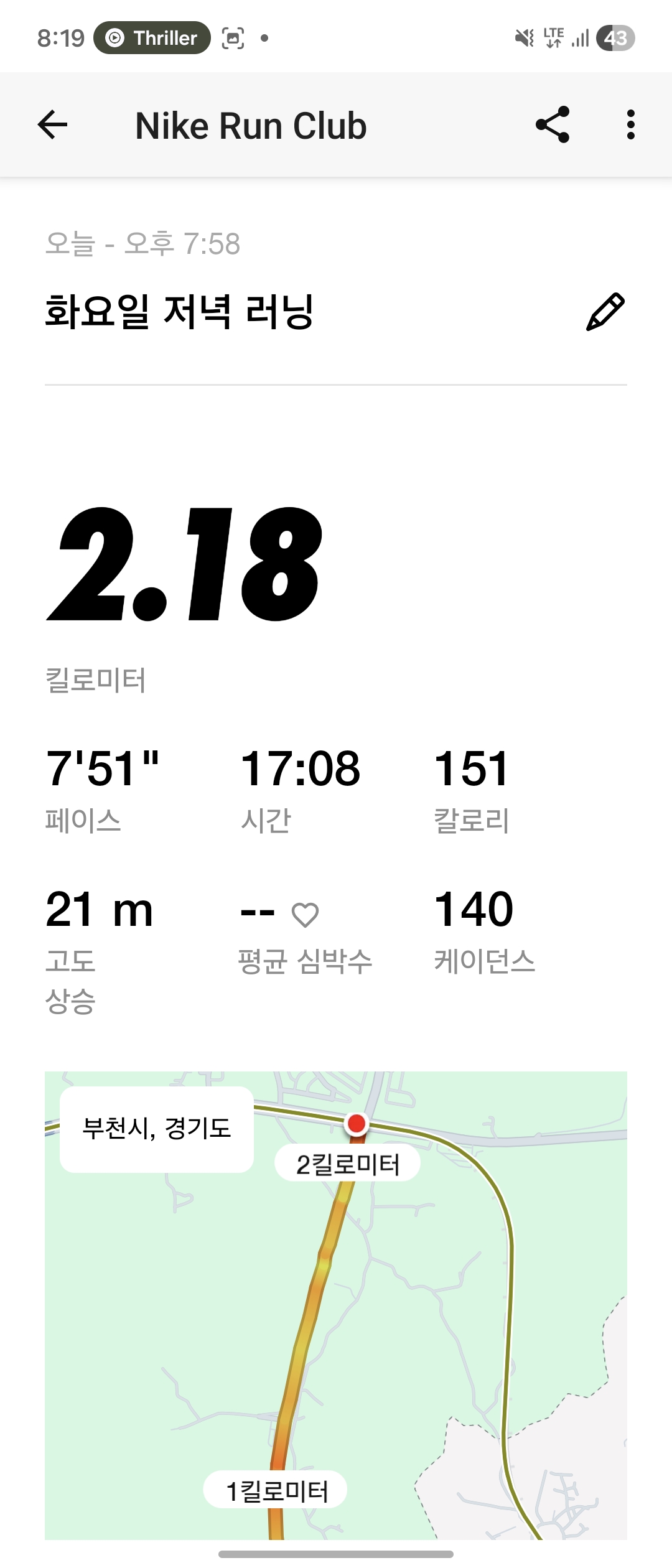This screenshot has height=1568, width=672.
Task: Edit the run title with pencil icon
Action: [x=605, y=311]
